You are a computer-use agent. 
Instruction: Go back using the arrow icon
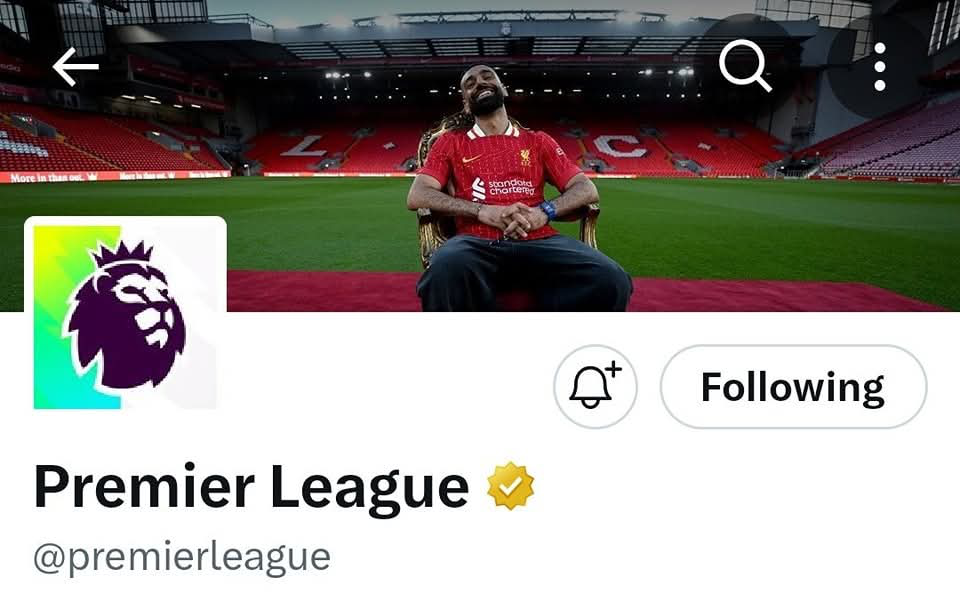[76, 68]
